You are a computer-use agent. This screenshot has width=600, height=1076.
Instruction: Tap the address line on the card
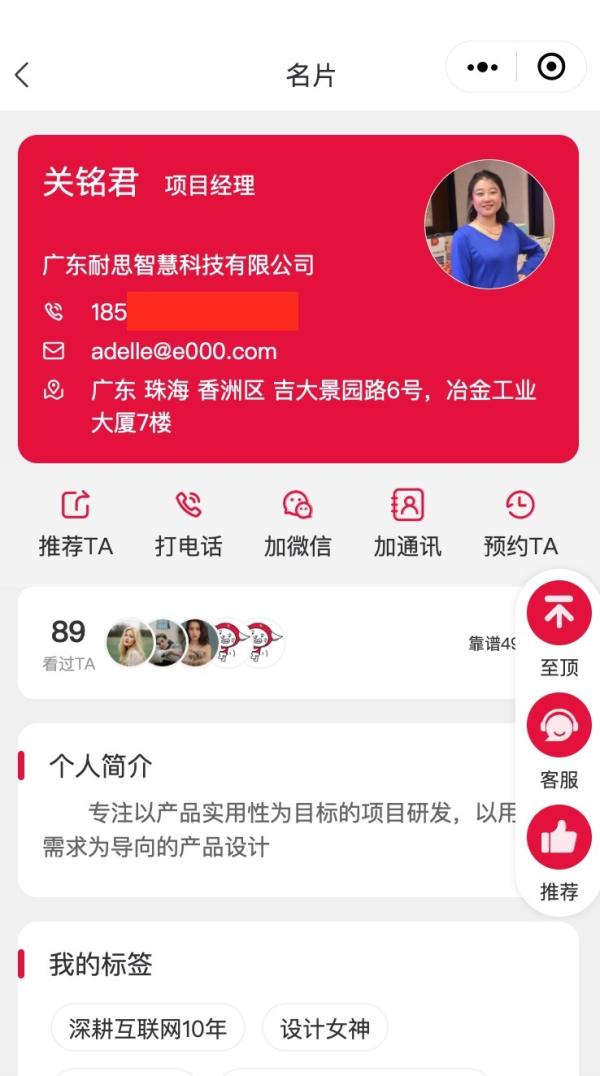click(312, 405)
